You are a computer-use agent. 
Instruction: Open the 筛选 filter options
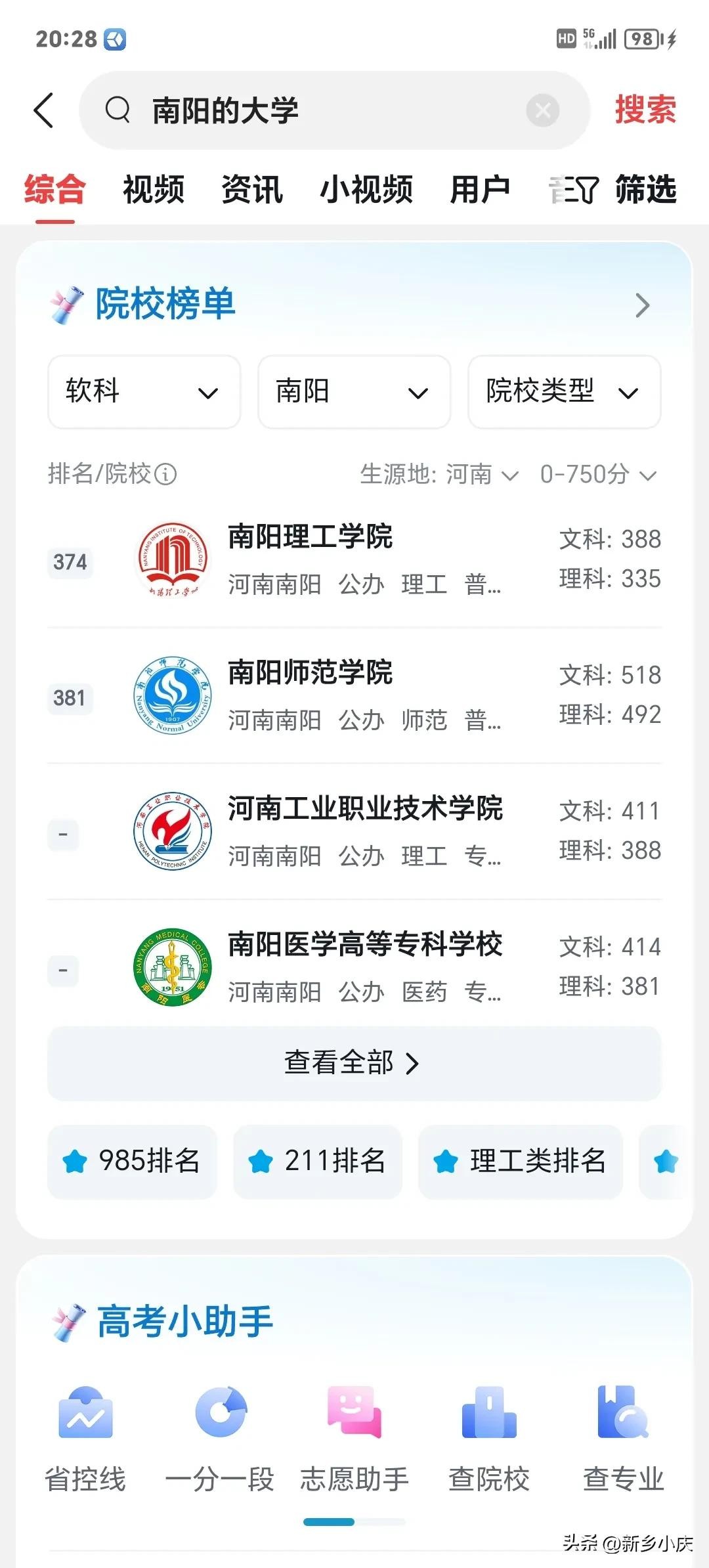pyautogui.click(x=614, y=190)
